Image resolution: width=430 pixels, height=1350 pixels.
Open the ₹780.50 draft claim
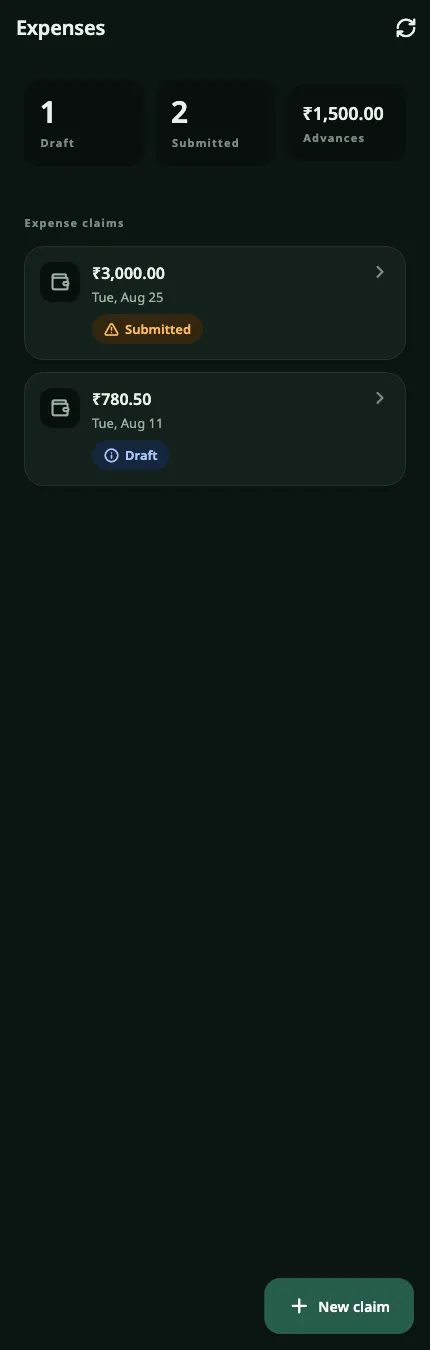click(x=215, y=429)
